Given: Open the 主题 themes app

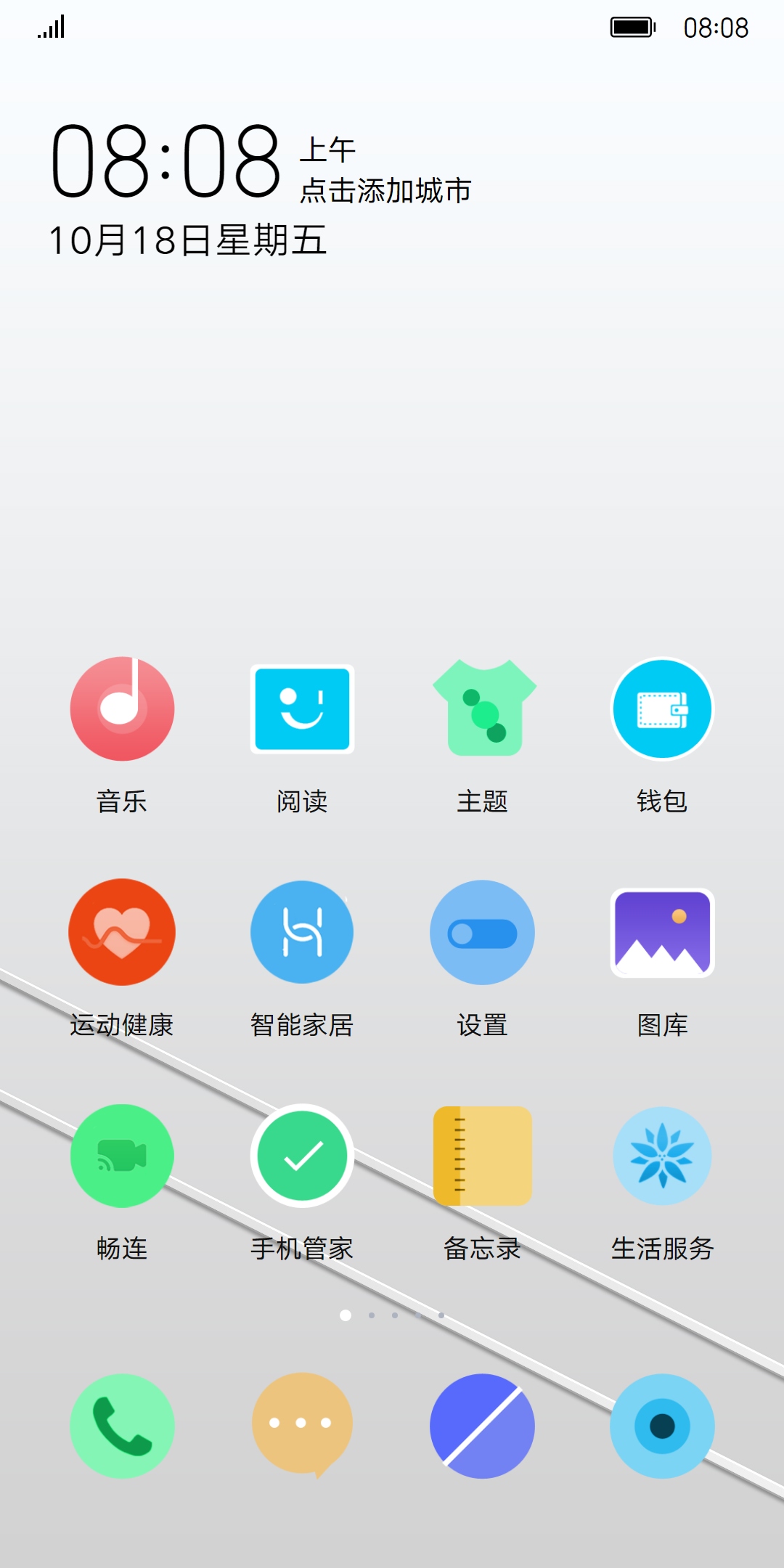Looking at the screenshot, I should coord(483,709).
